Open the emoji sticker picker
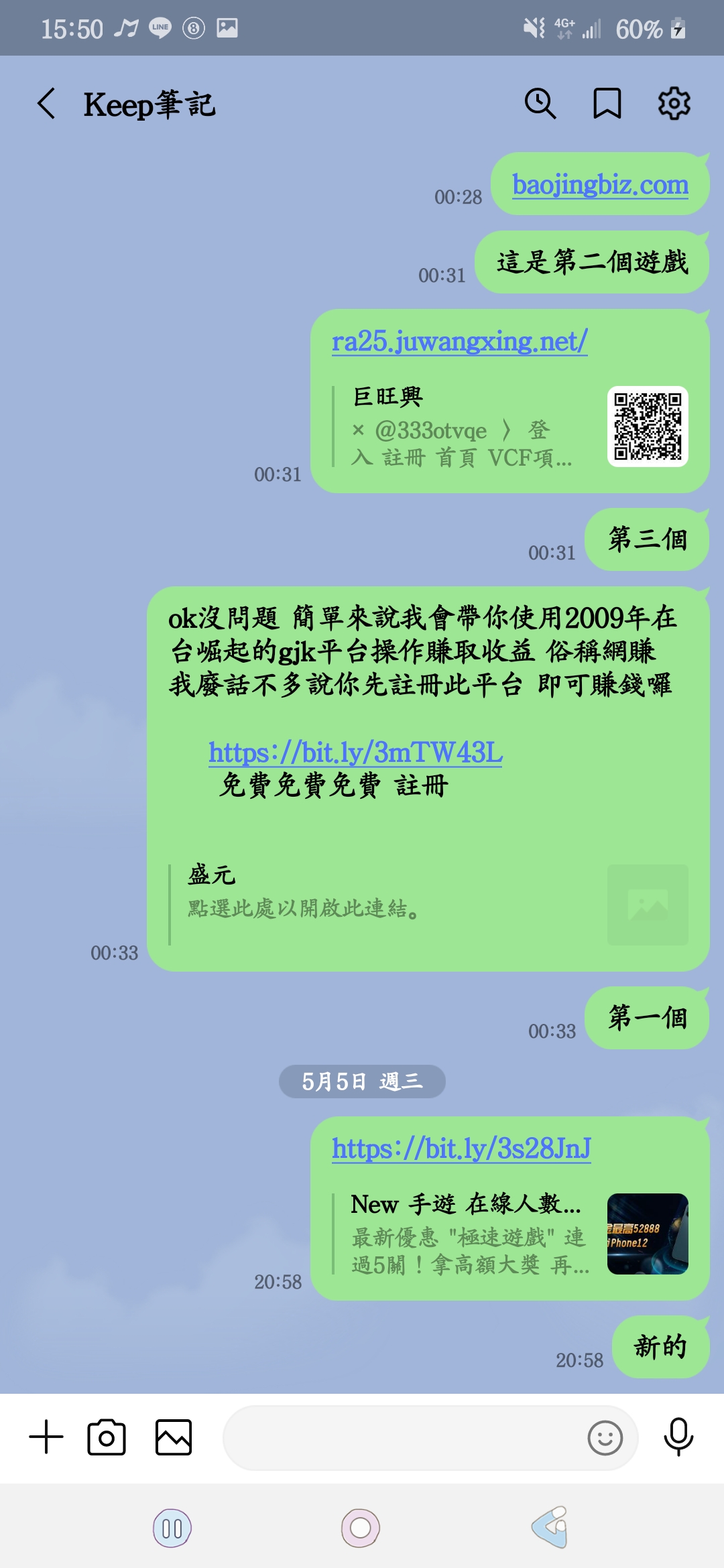The width and height of the screenshot is (724, 1568). click(x=605, y=1437)
